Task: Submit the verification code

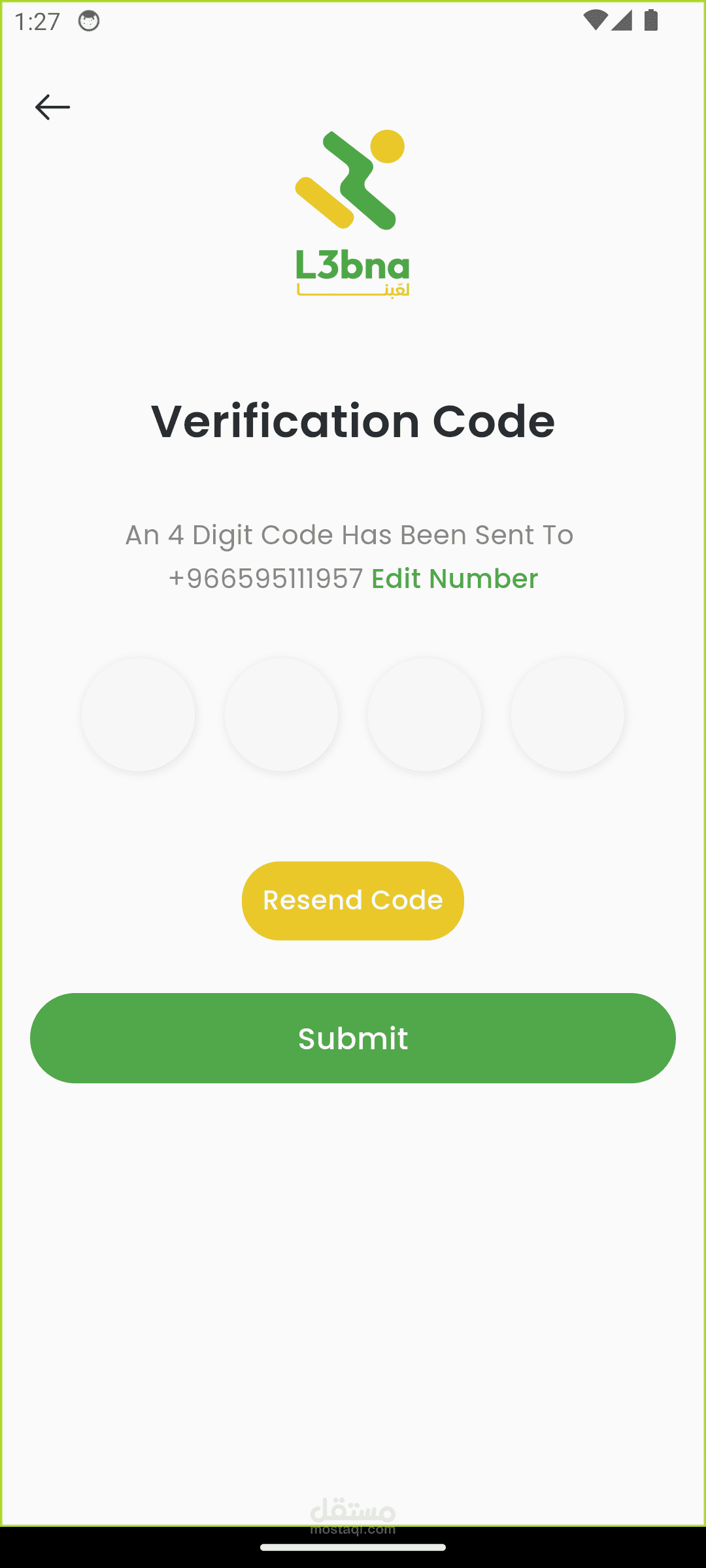Action: click(353, 1038)
